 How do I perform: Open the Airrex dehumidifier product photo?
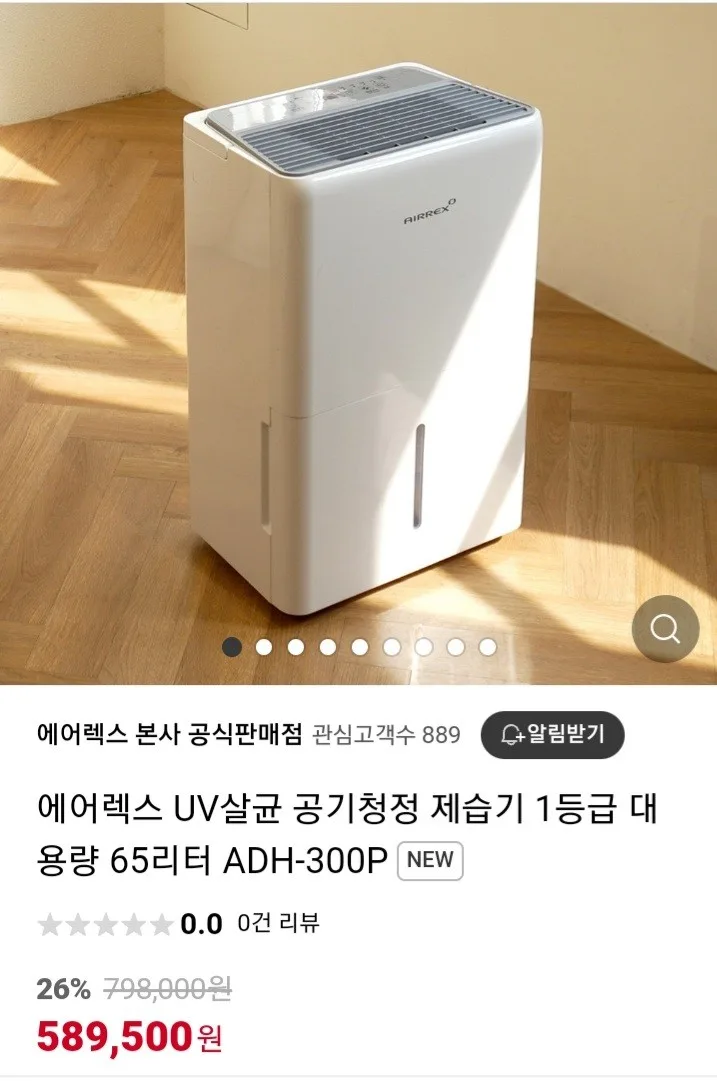[x=358, y=342]
